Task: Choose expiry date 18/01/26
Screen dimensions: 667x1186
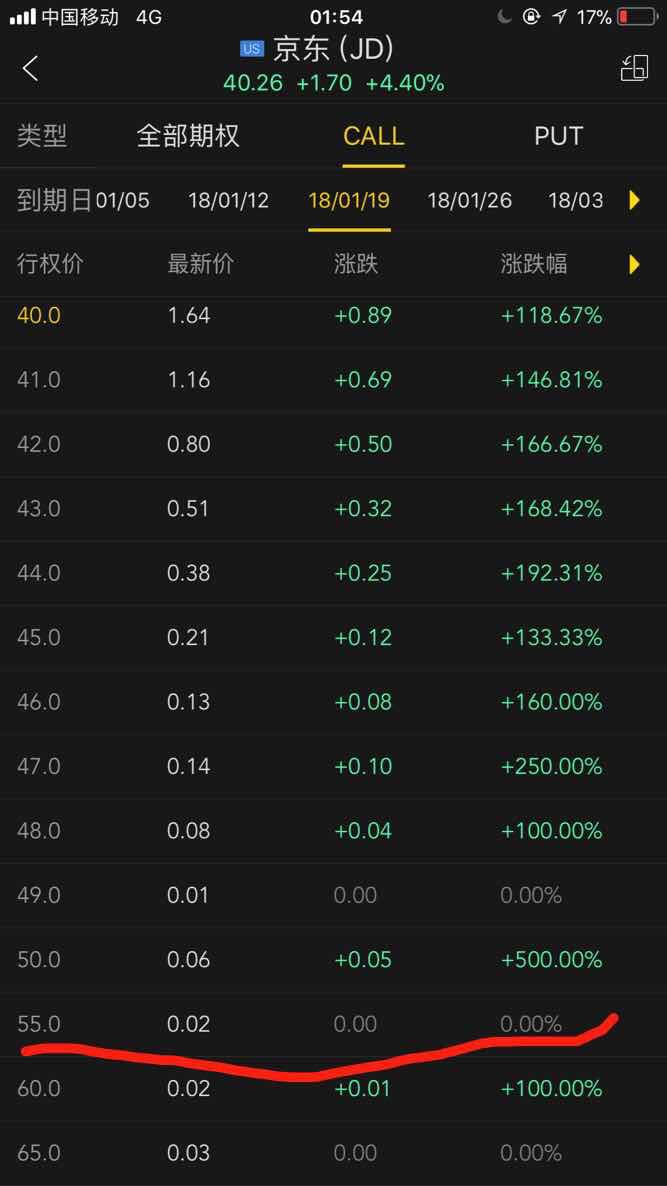Action: pyautogui.click(x=470, y=200)
